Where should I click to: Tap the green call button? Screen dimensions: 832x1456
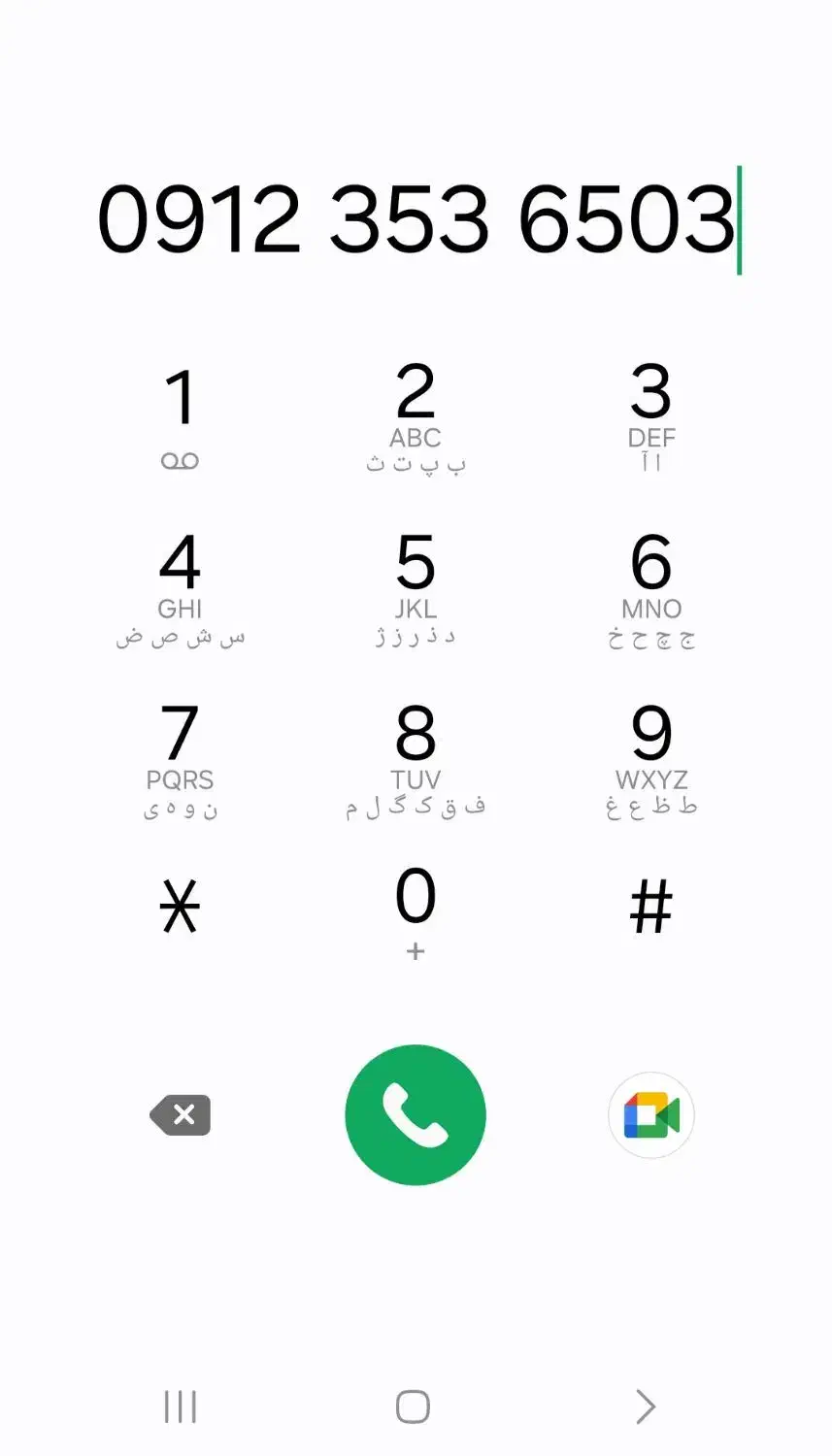[x=416, y=1114]
